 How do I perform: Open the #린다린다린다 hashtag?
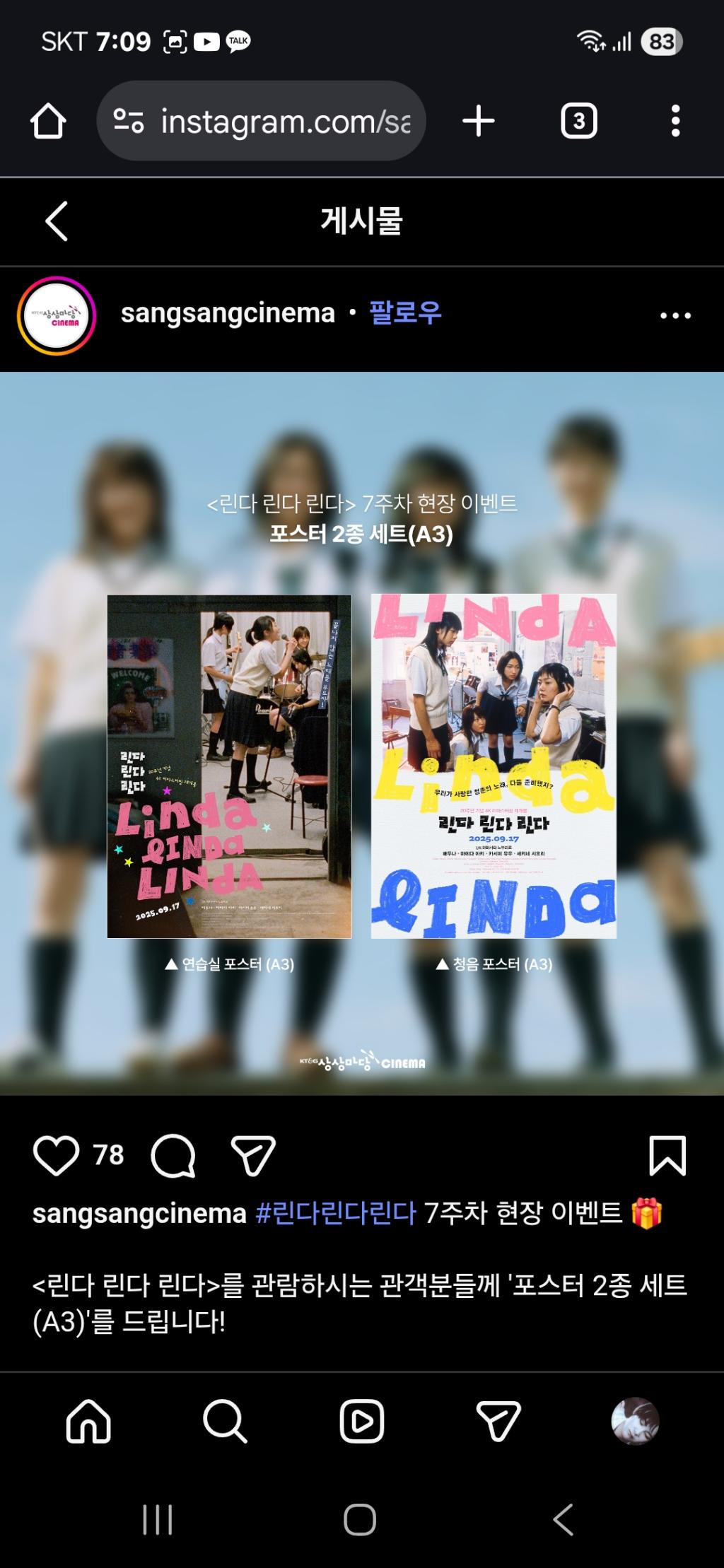(x=336, y=1213)
